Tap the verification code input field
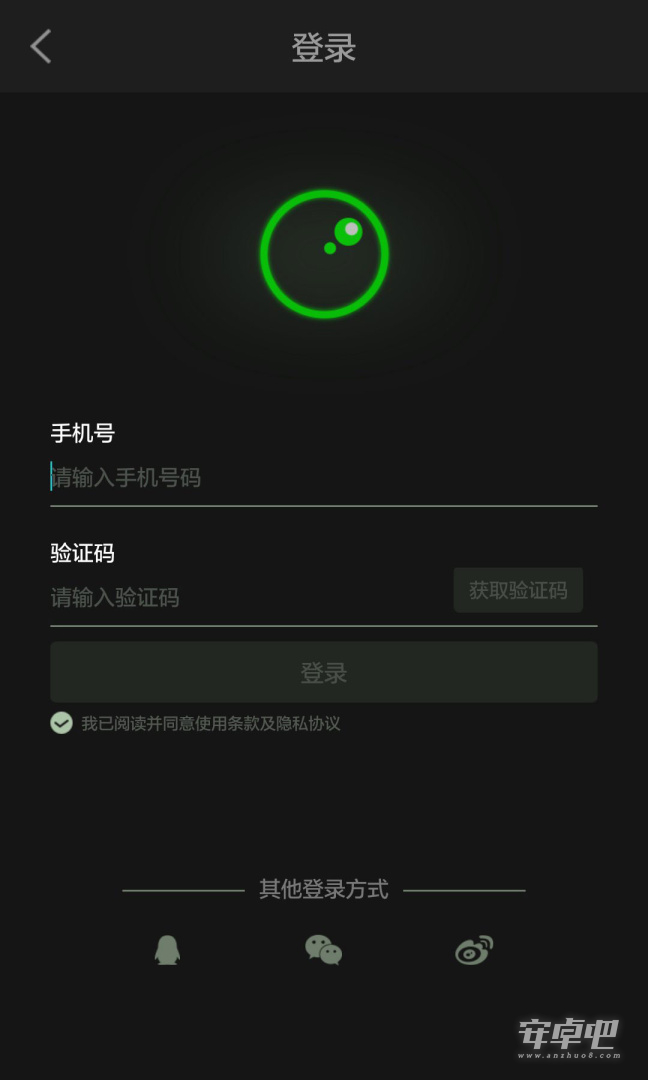This screenshot has height=1080, width=648. click(x=248, y=597)
